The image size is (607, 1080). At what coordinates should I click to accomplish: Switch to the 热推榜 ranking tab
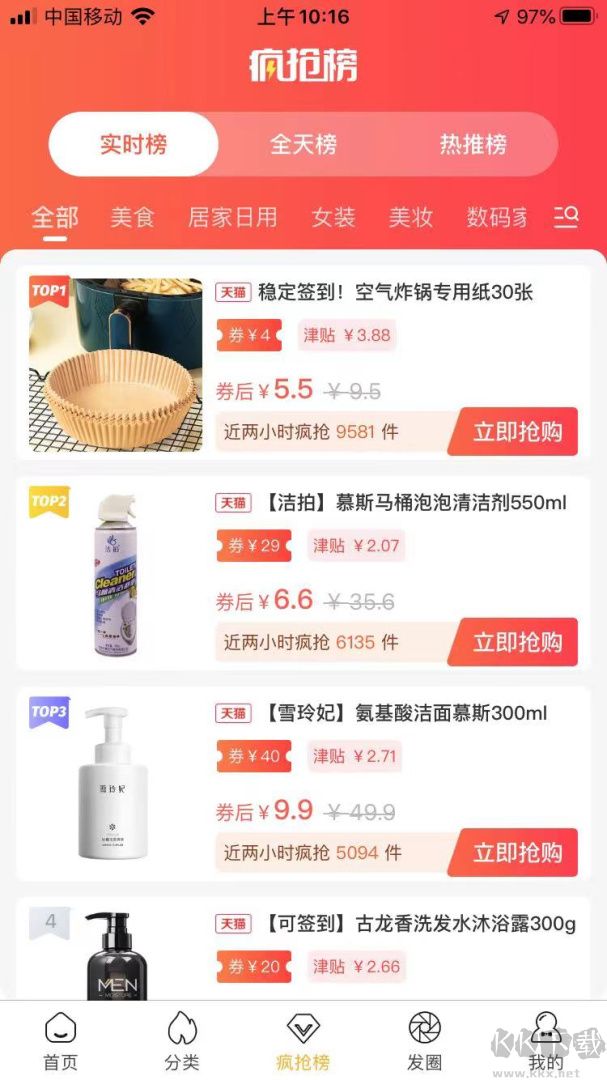(x=473, y=144)
